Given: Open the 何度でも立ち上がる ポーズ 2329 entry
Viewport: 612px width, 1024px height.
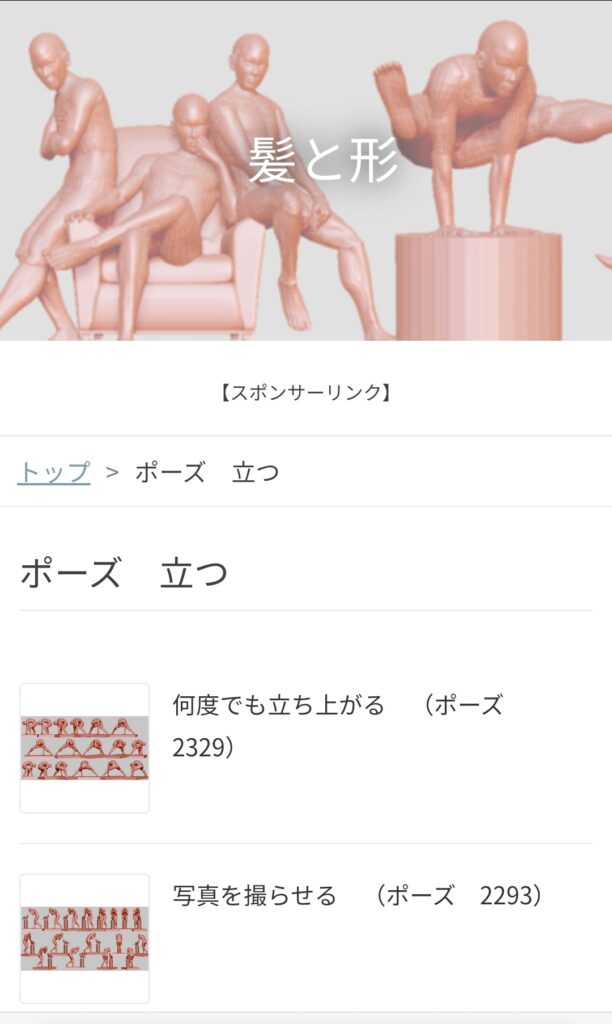Looking at the screenshot, I should [337, 725].
